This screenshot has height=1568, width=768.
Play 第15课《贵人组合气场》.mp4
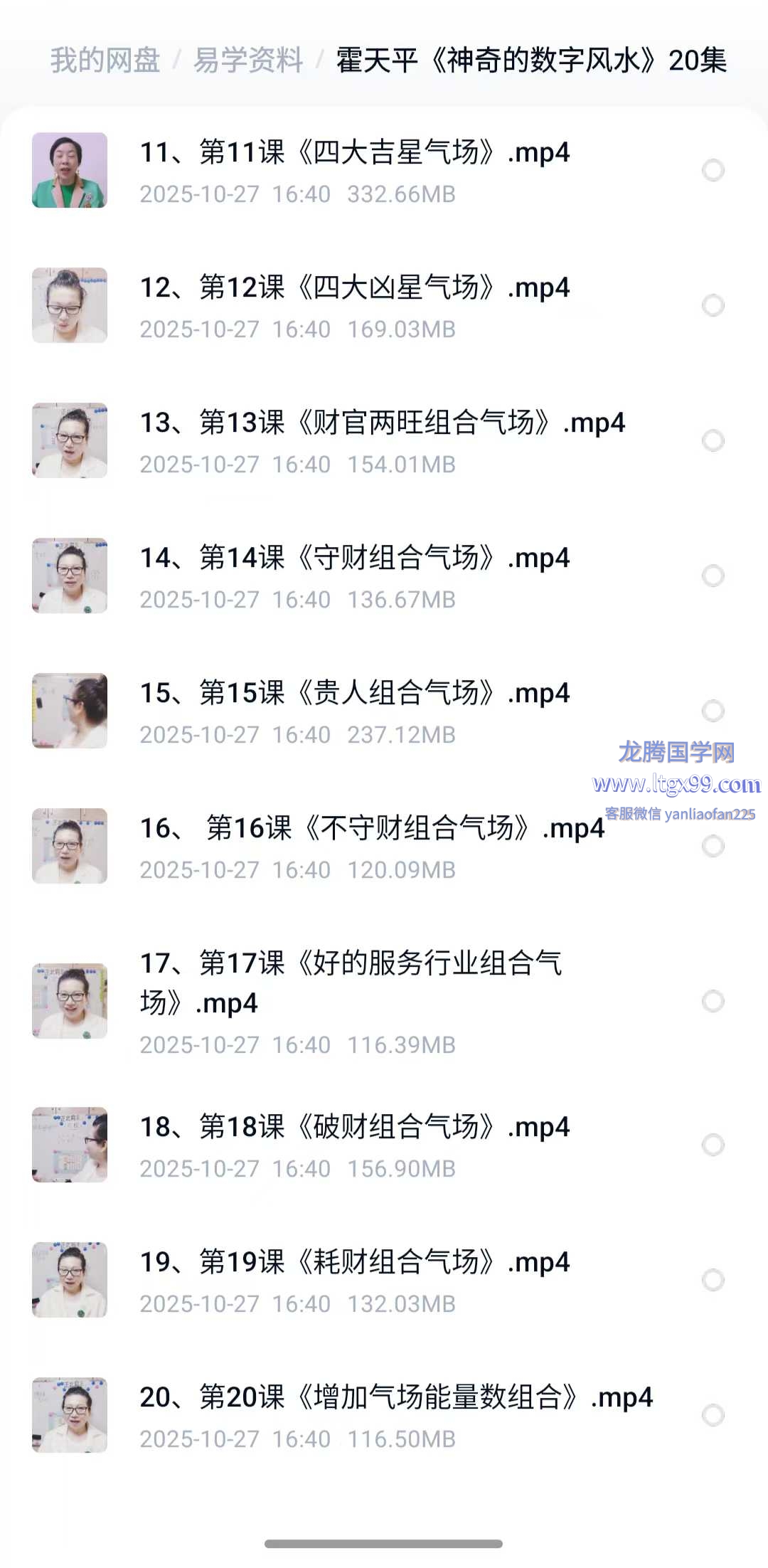(x=354, y=694)
